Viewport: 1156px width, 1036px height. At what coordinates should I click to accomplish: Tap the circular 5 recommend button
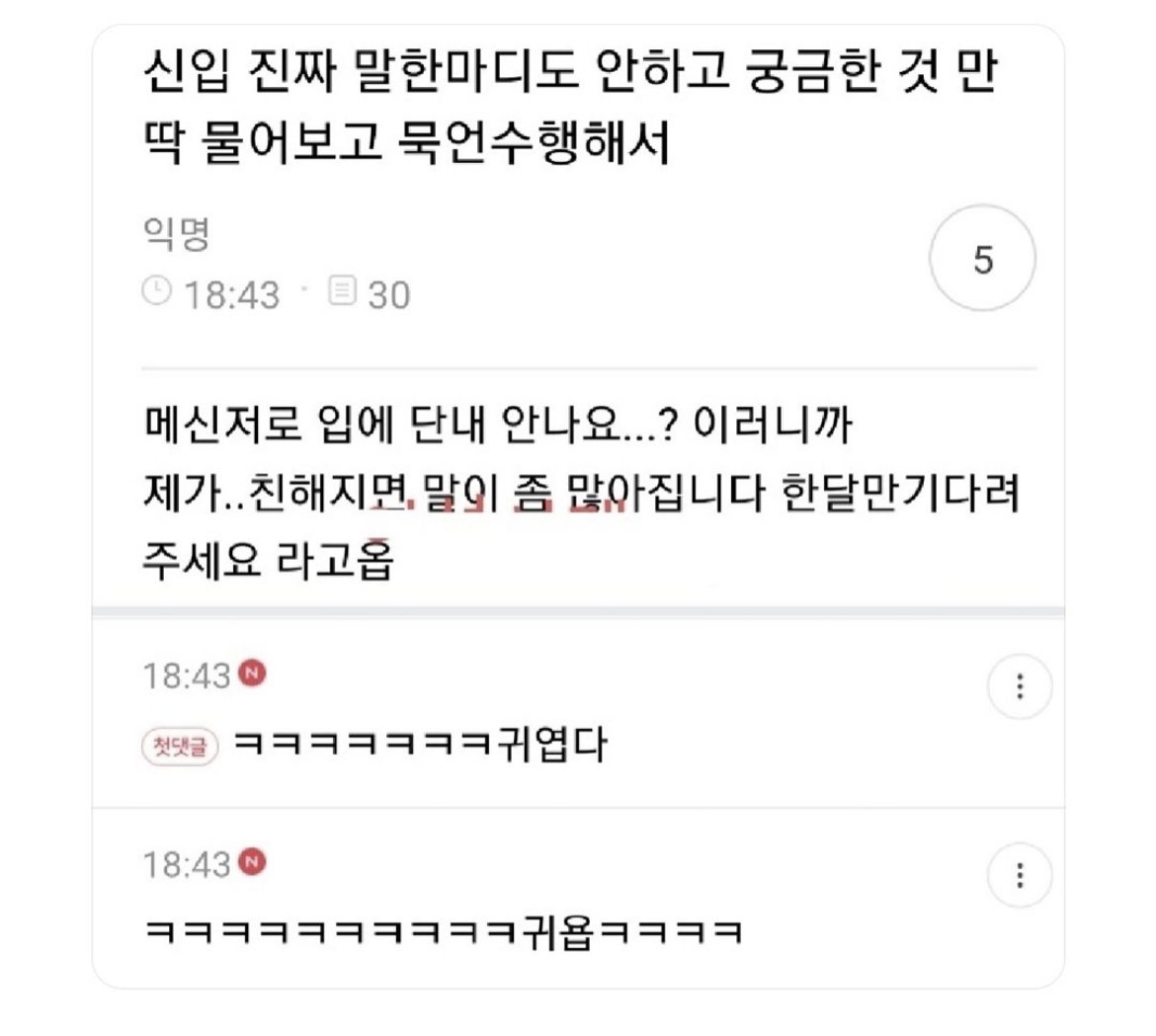click(982, 258)
